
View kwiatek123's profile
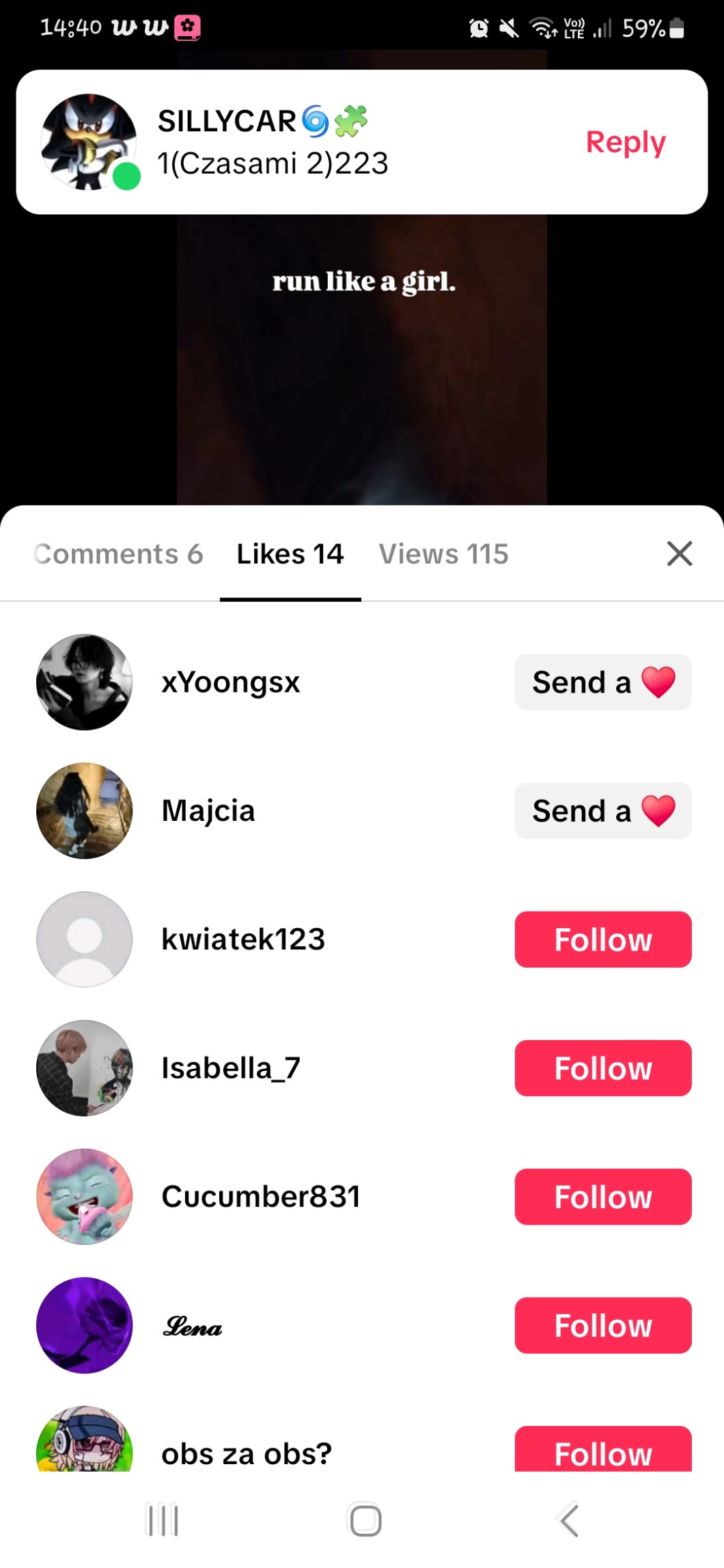(x=85, y=940)
